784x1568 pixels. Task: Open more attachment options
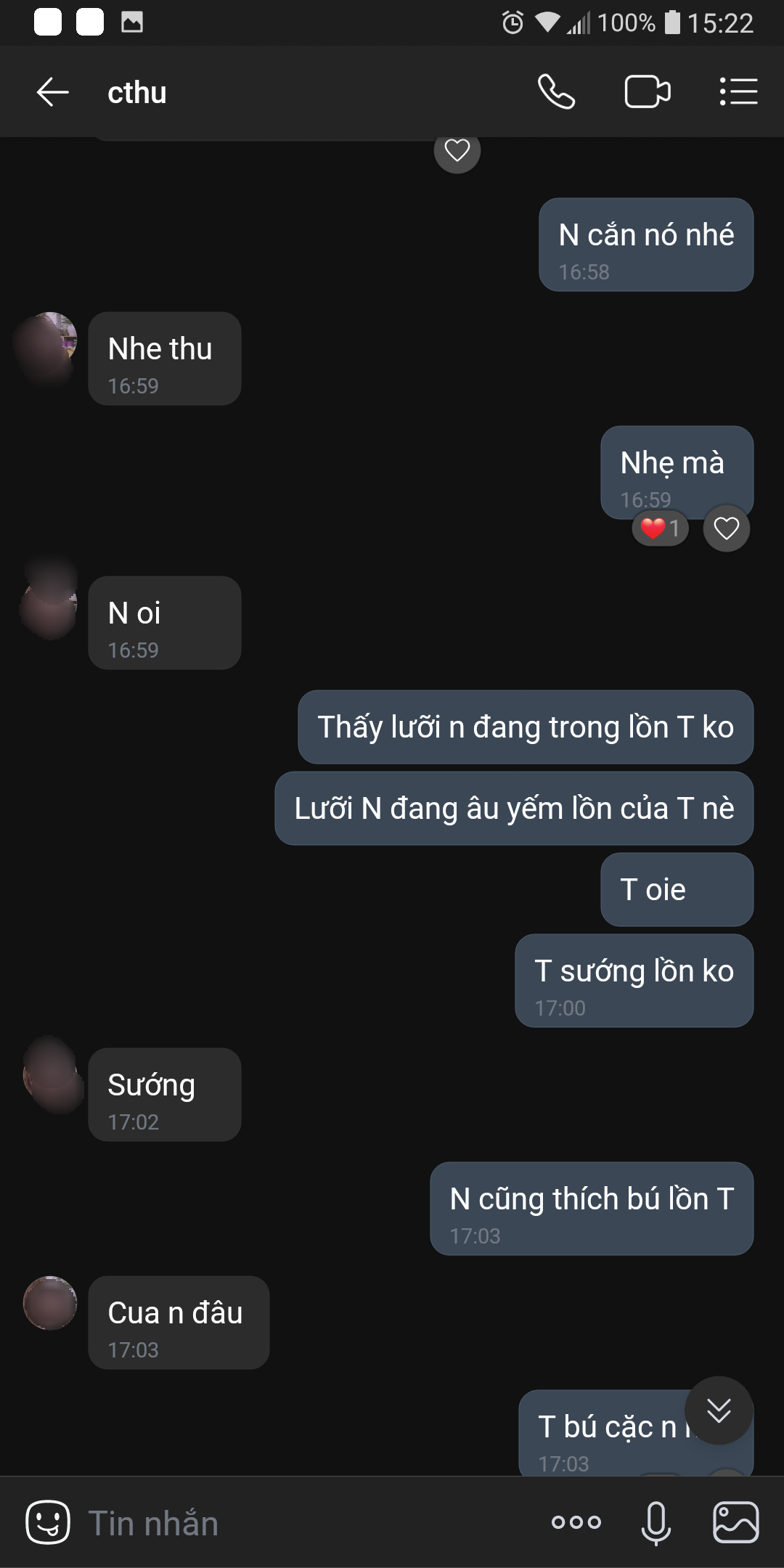tap(576, 1522)
